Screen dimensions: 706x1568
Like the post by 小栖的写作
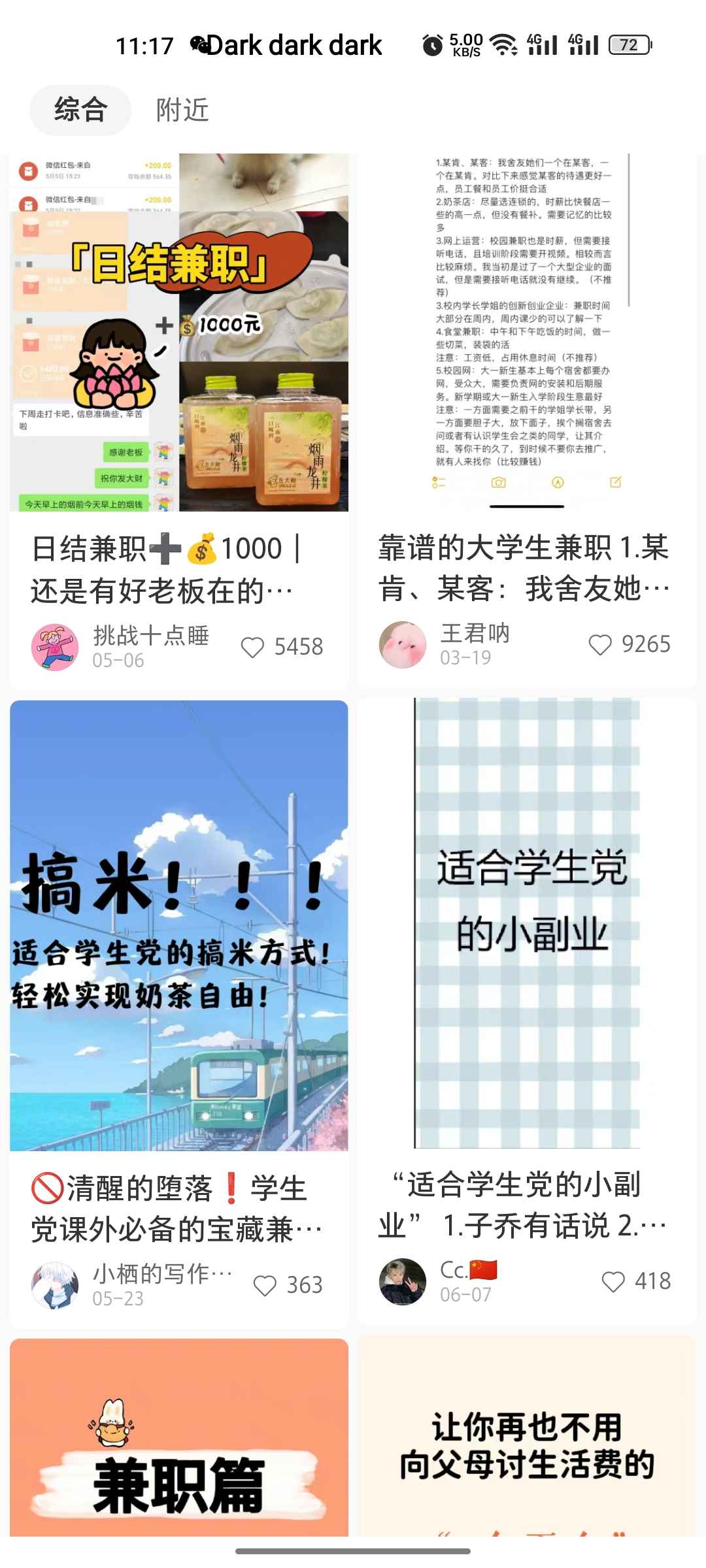pos(265,1285)
